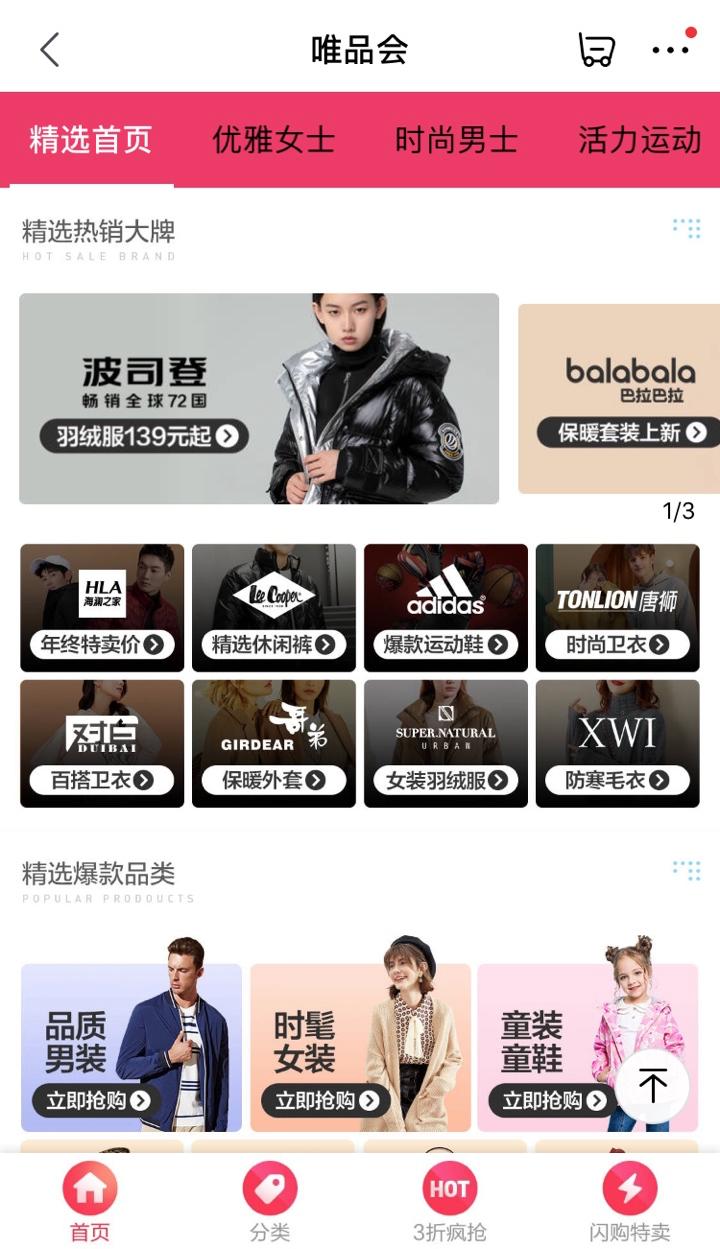The image size is (720, 1249).
Task: Open 对白 百搭卫衣 tile
Action: point(102,743)
